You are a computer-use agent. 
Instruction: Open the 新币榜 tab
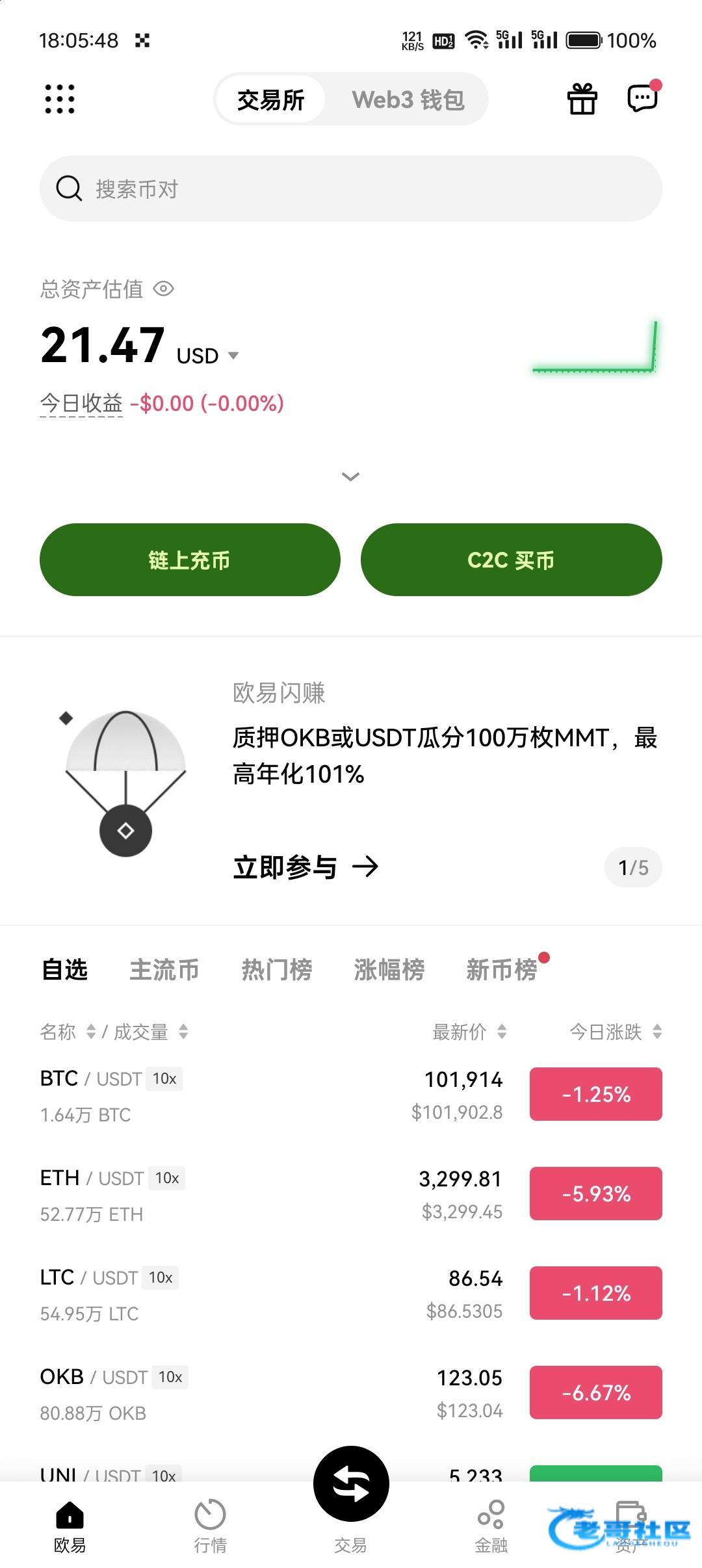[502, 969]
